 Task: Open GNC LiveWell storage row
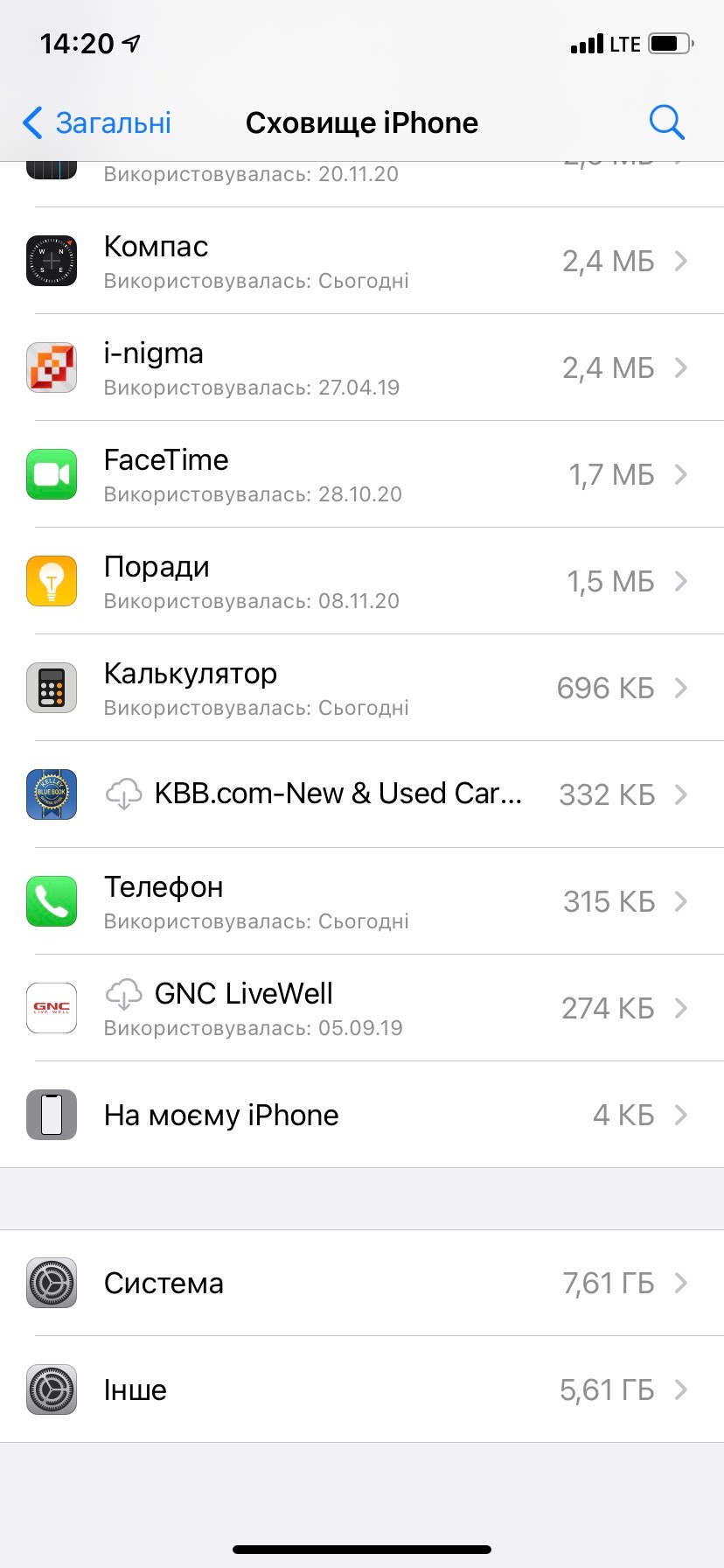click(362, 1008)
